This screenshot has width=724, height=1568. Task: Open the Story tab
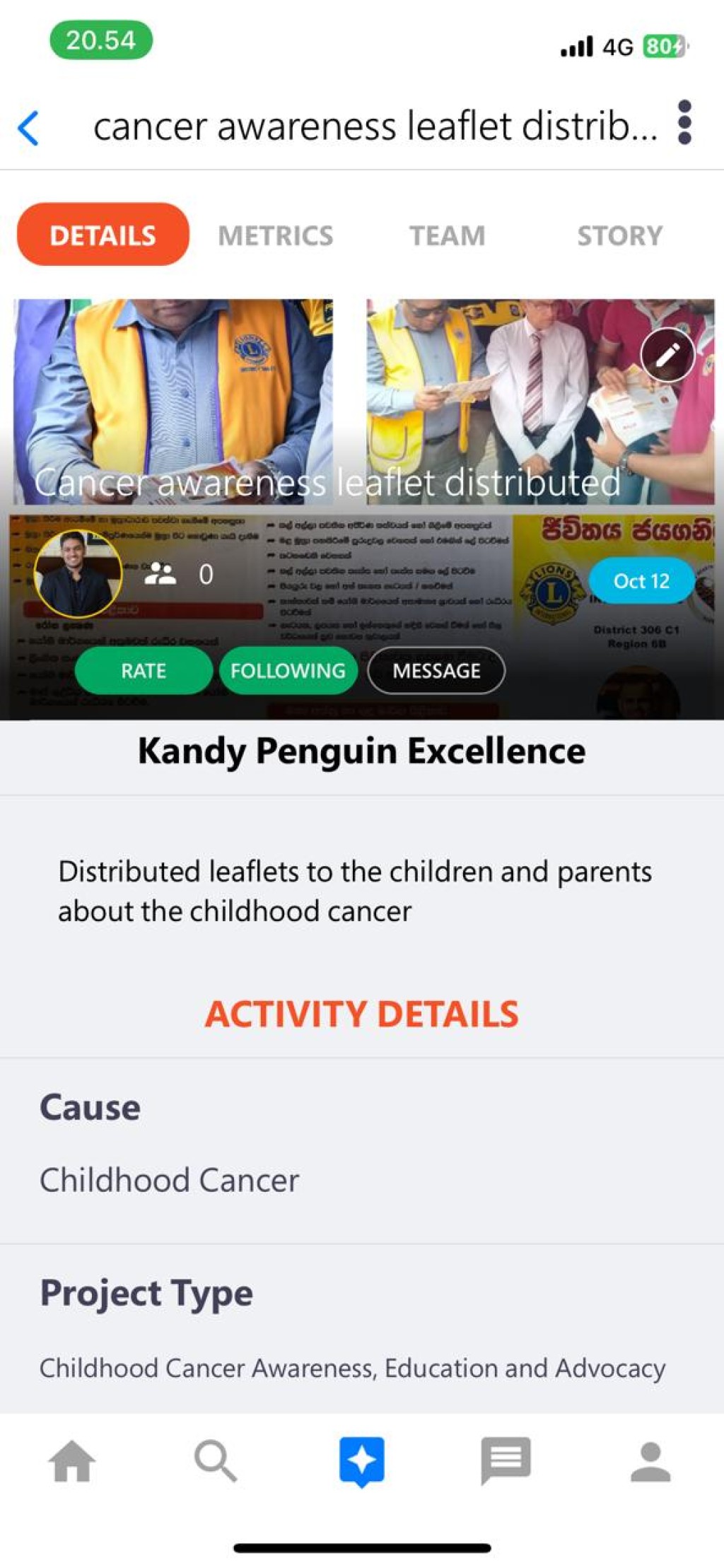coord(620,235)
